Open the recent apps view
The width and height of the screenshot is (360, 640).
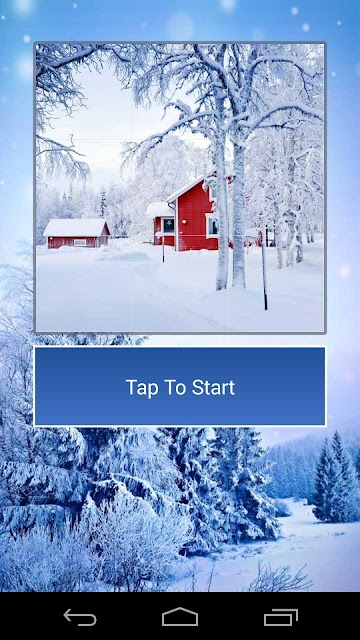point(280,617)
